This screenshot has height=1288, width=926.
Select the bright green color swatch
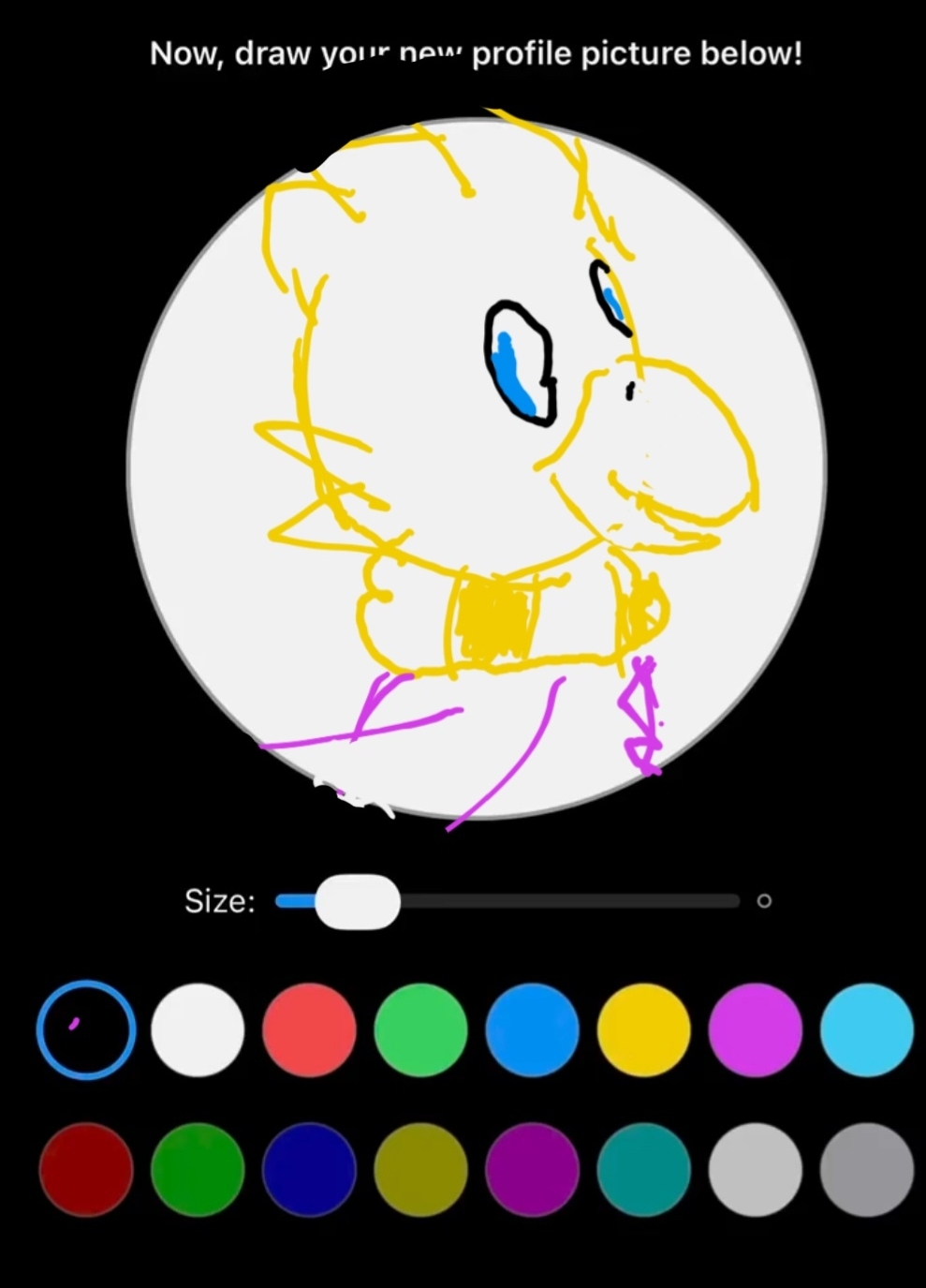click(x=420, y=1029)
